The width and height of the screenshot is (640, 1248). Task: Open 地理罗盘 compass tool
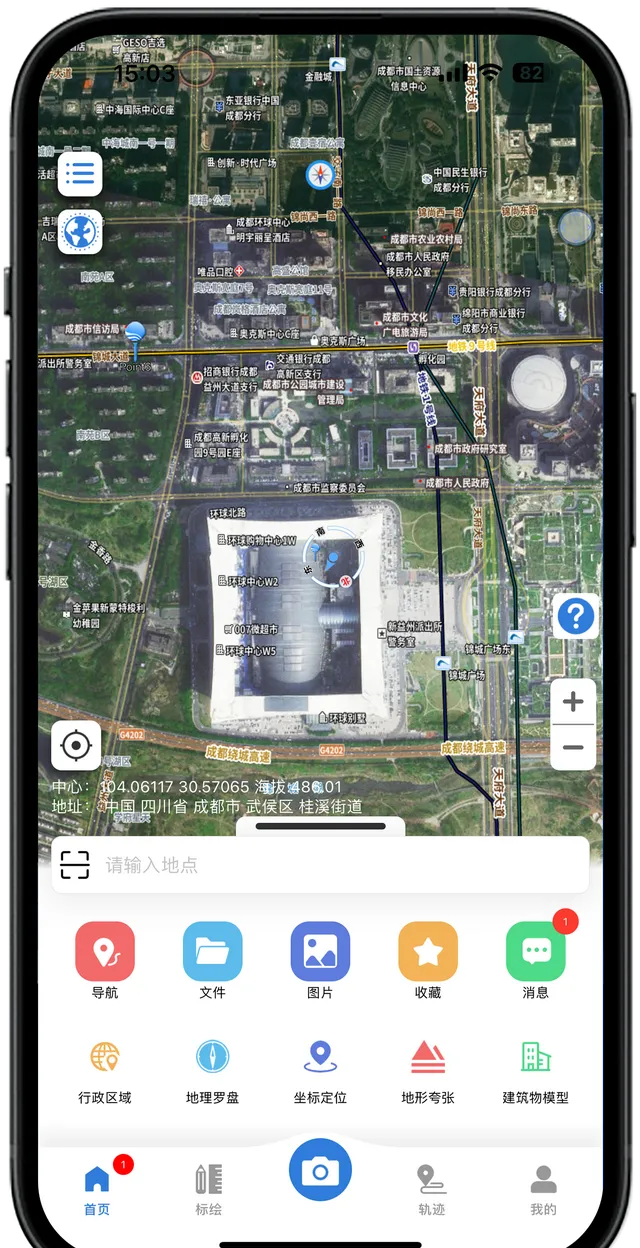point(213,1071)
